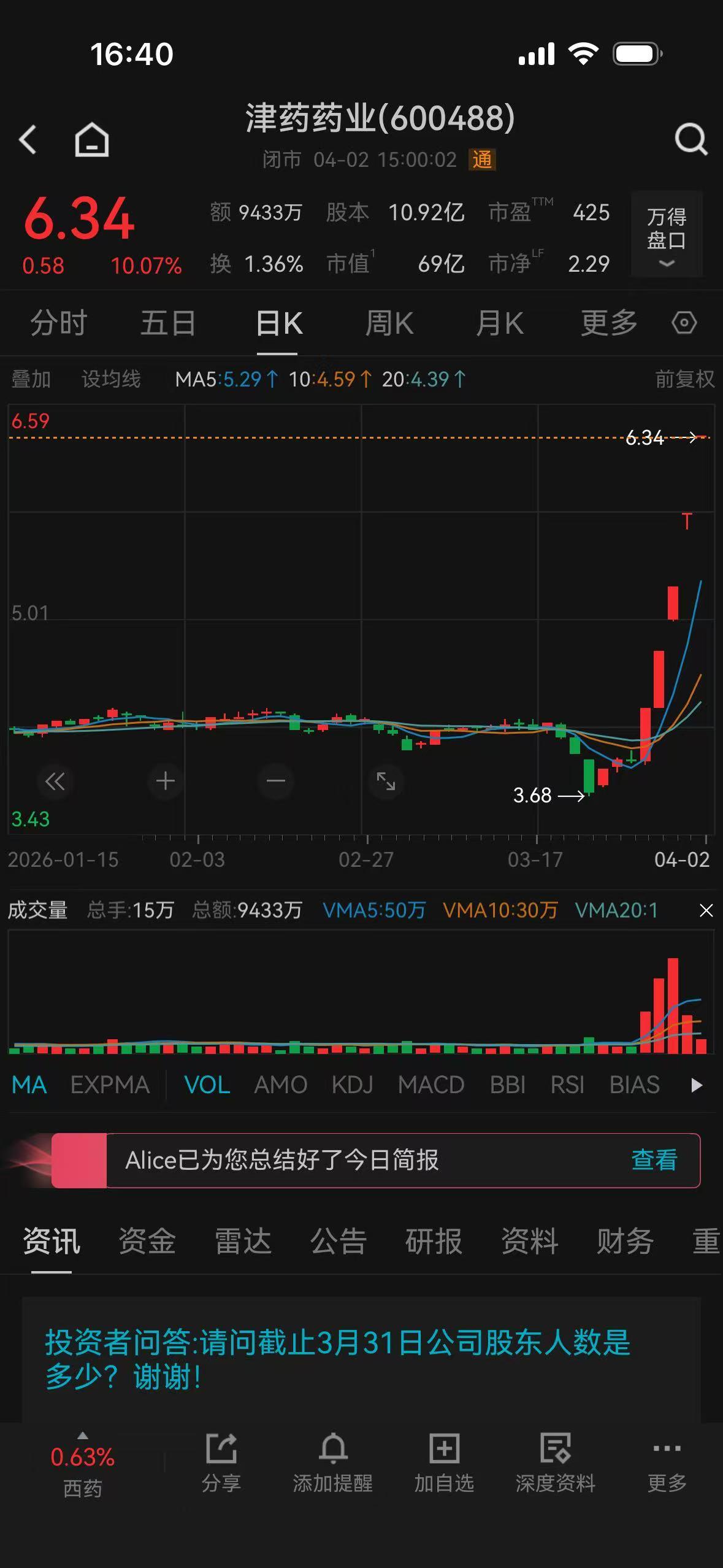Select the MACD indicator

(x=430, y=1085)
